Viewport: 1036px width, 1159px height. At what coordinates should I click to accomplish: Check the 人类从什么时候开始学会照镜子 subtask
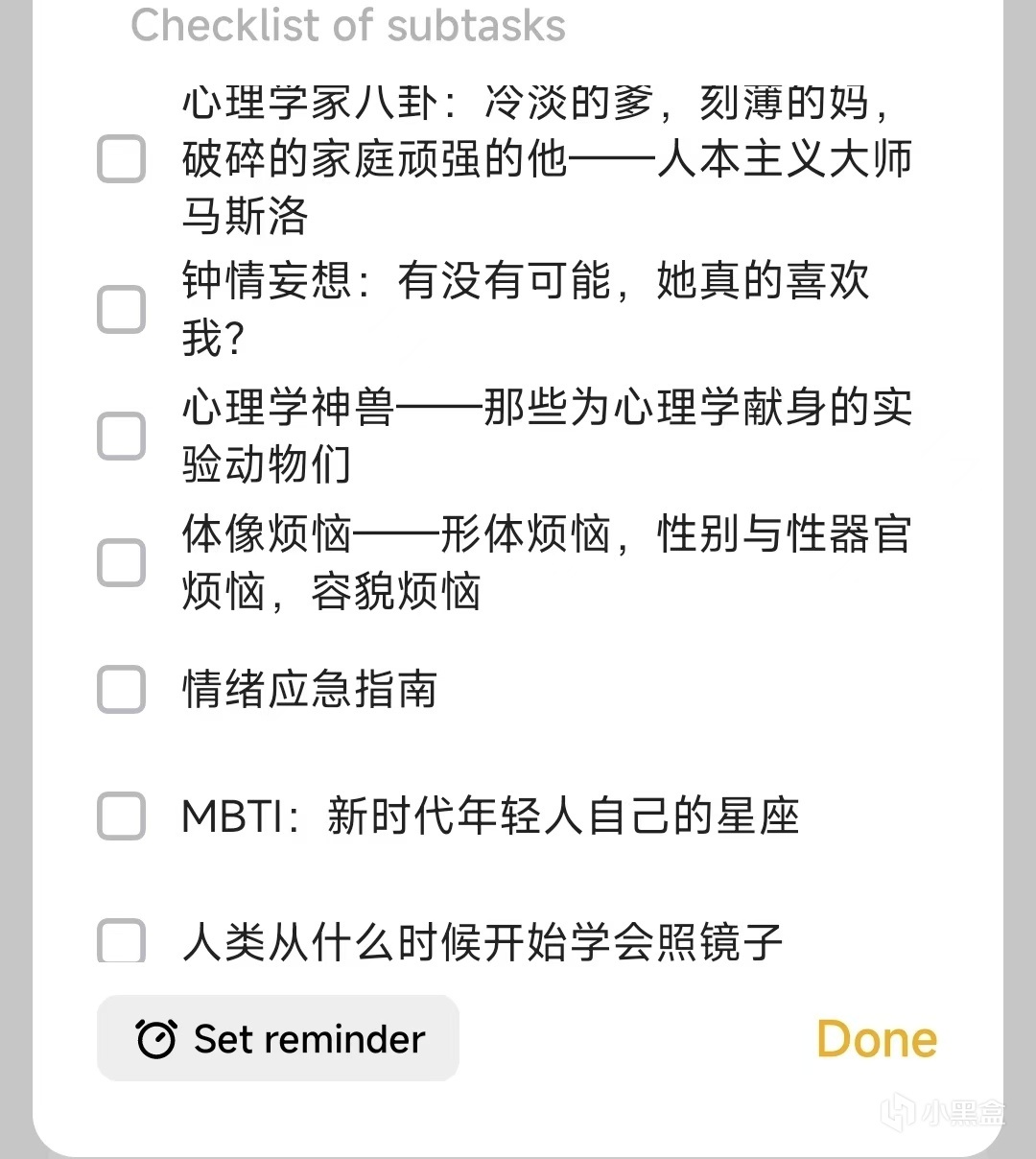122,941
